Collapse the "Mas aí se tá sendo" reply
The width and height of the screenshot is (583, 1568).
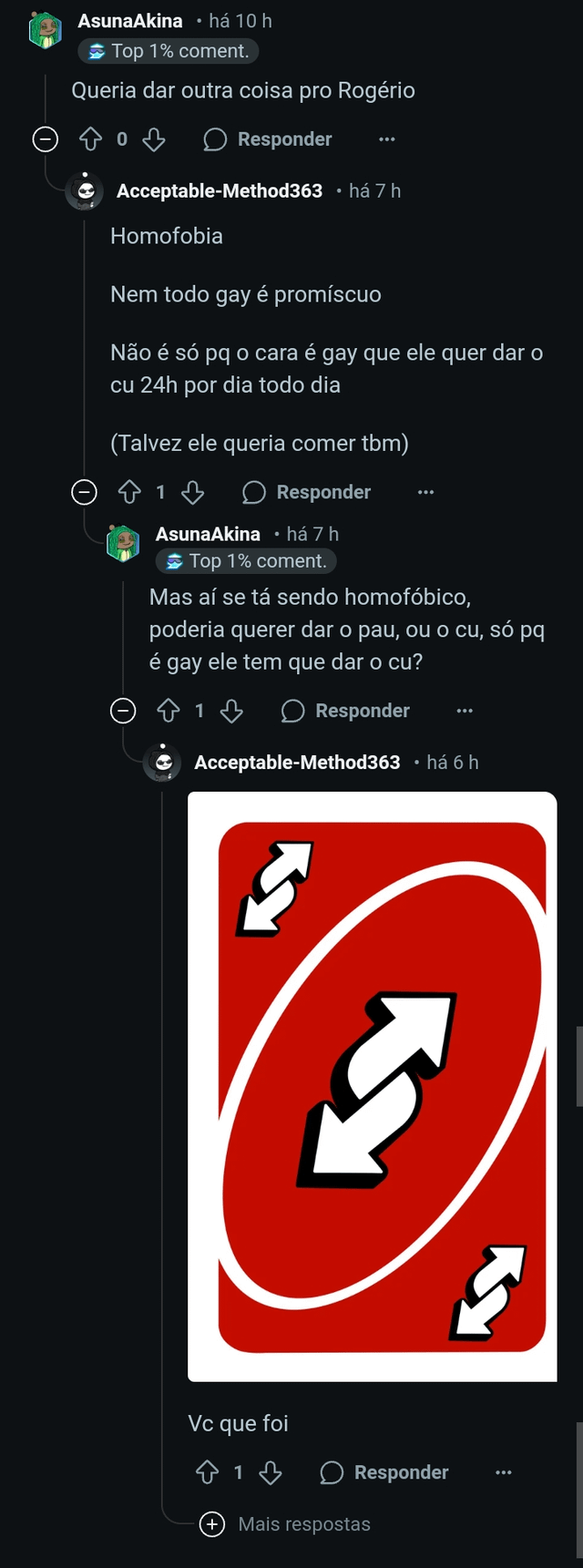pos(123,711)
